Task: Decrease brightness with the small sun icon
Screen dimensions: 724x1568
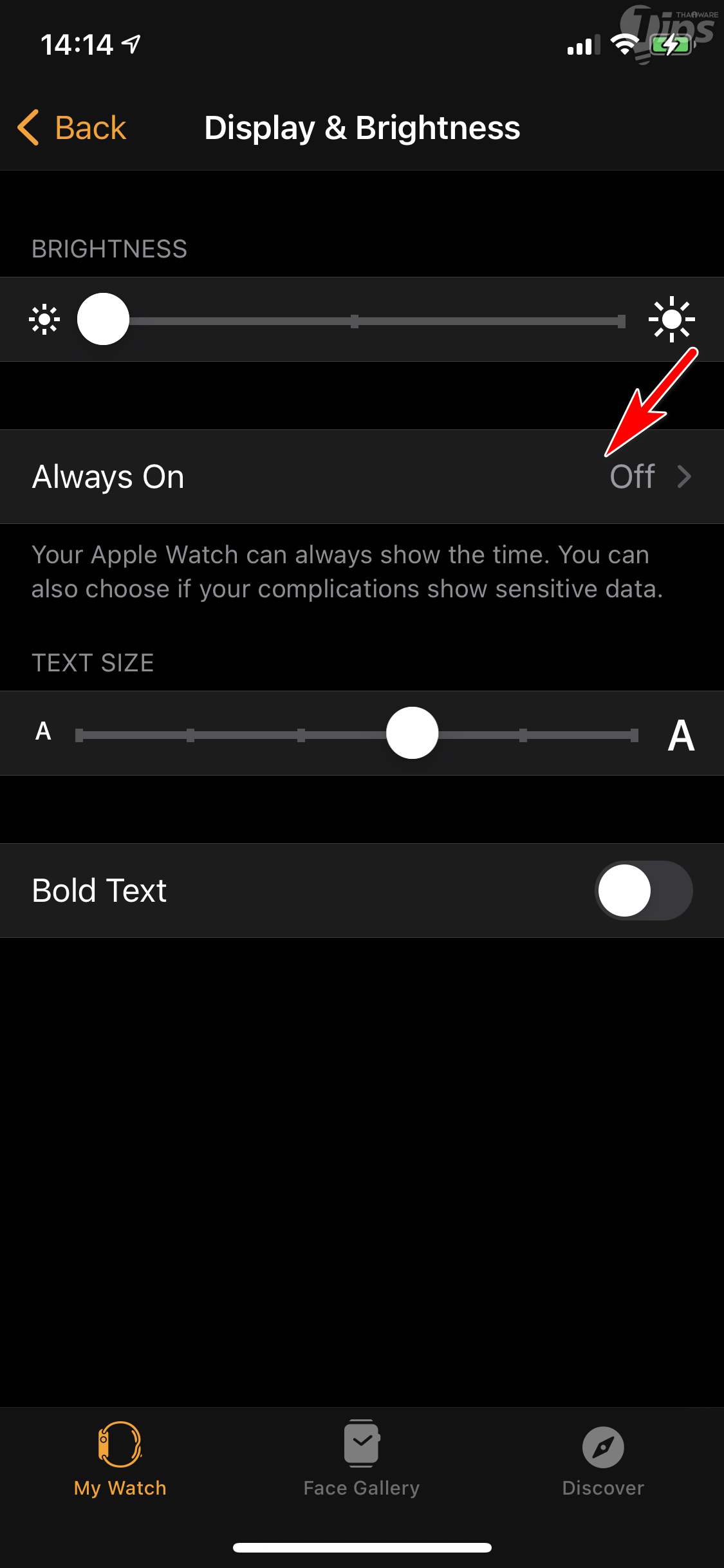Action: [44, 319]
